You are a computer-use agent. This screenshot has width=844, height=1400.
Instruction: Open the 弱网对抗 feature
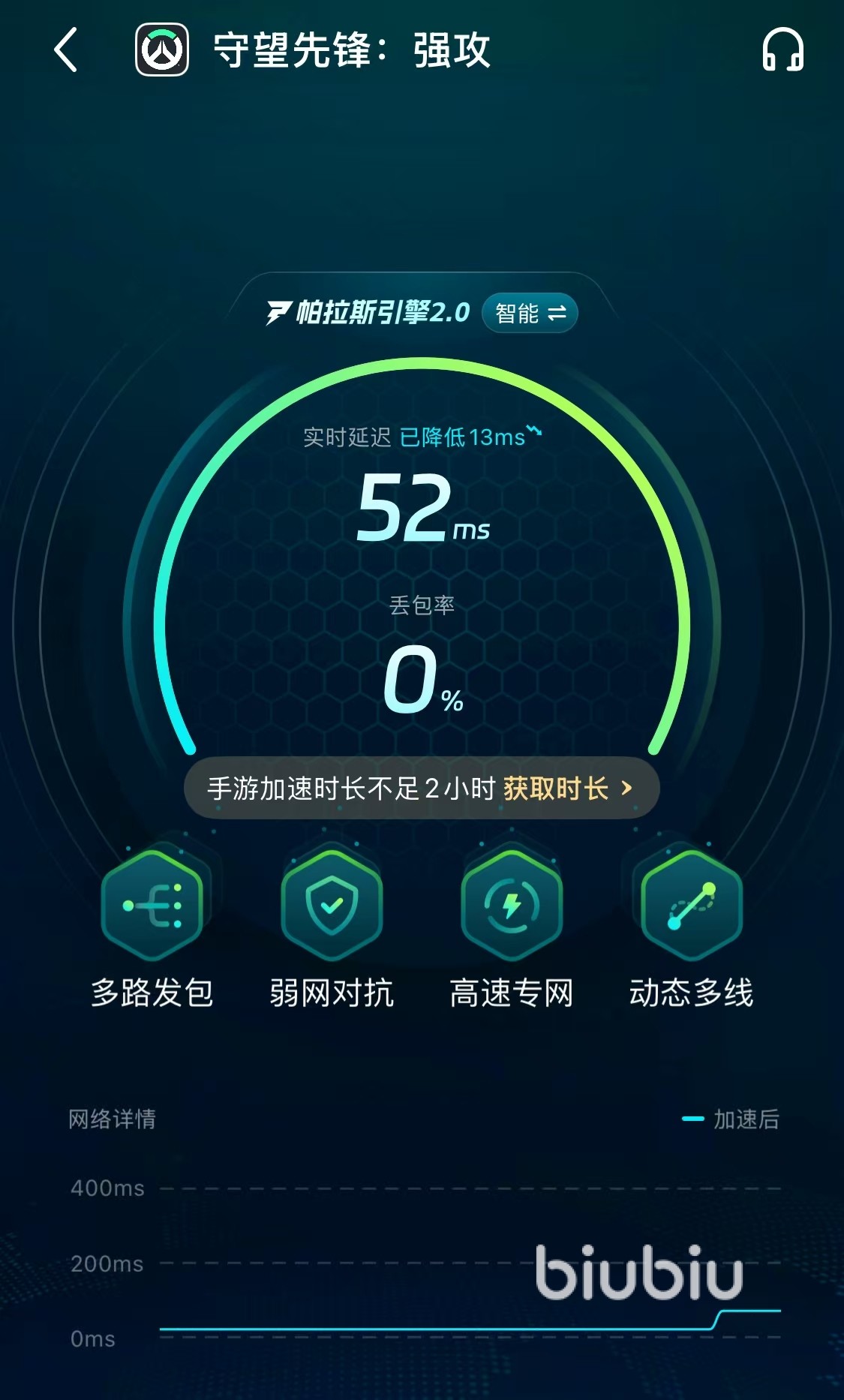332,906
